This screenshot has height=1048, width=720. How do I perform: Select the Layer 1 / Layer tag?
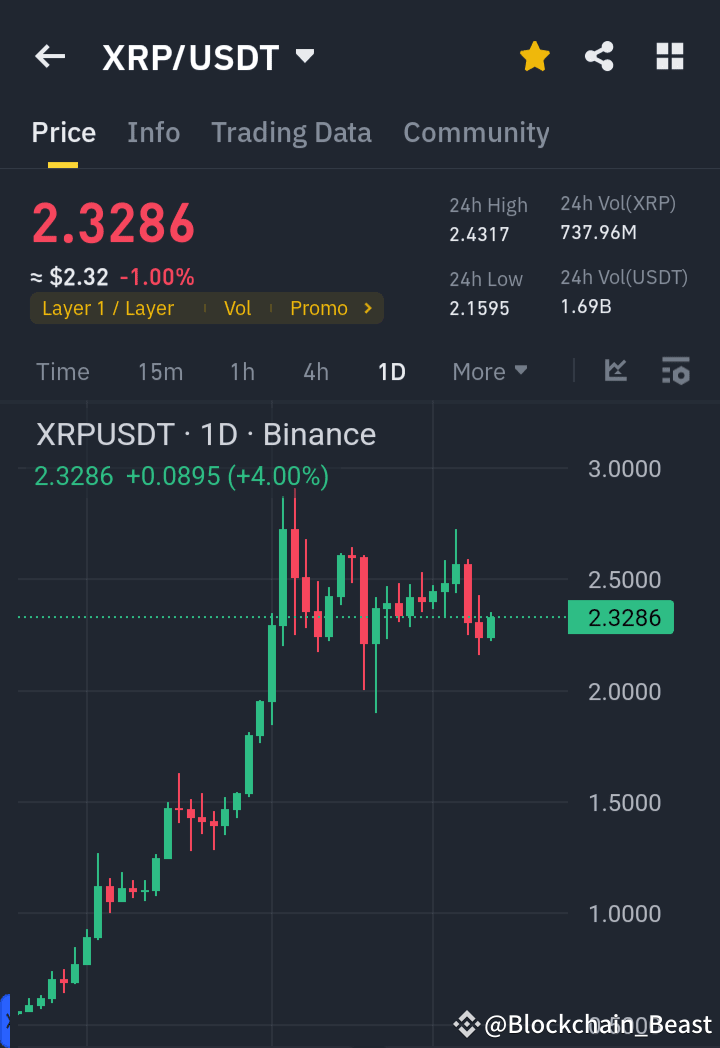108,308
